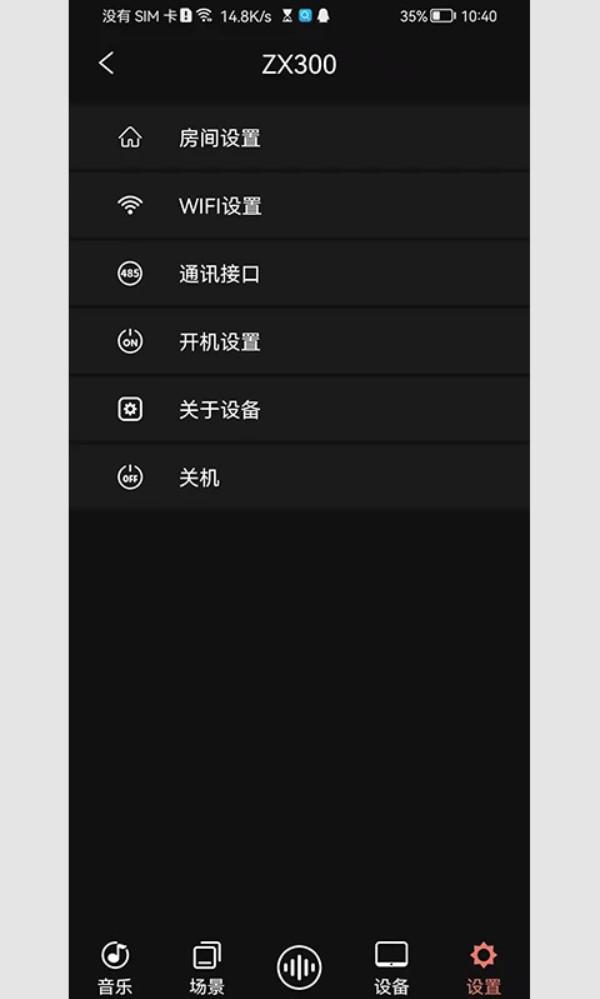Switch to the 场景 scenes tab

pyautogui.click(x=207, y=968)
